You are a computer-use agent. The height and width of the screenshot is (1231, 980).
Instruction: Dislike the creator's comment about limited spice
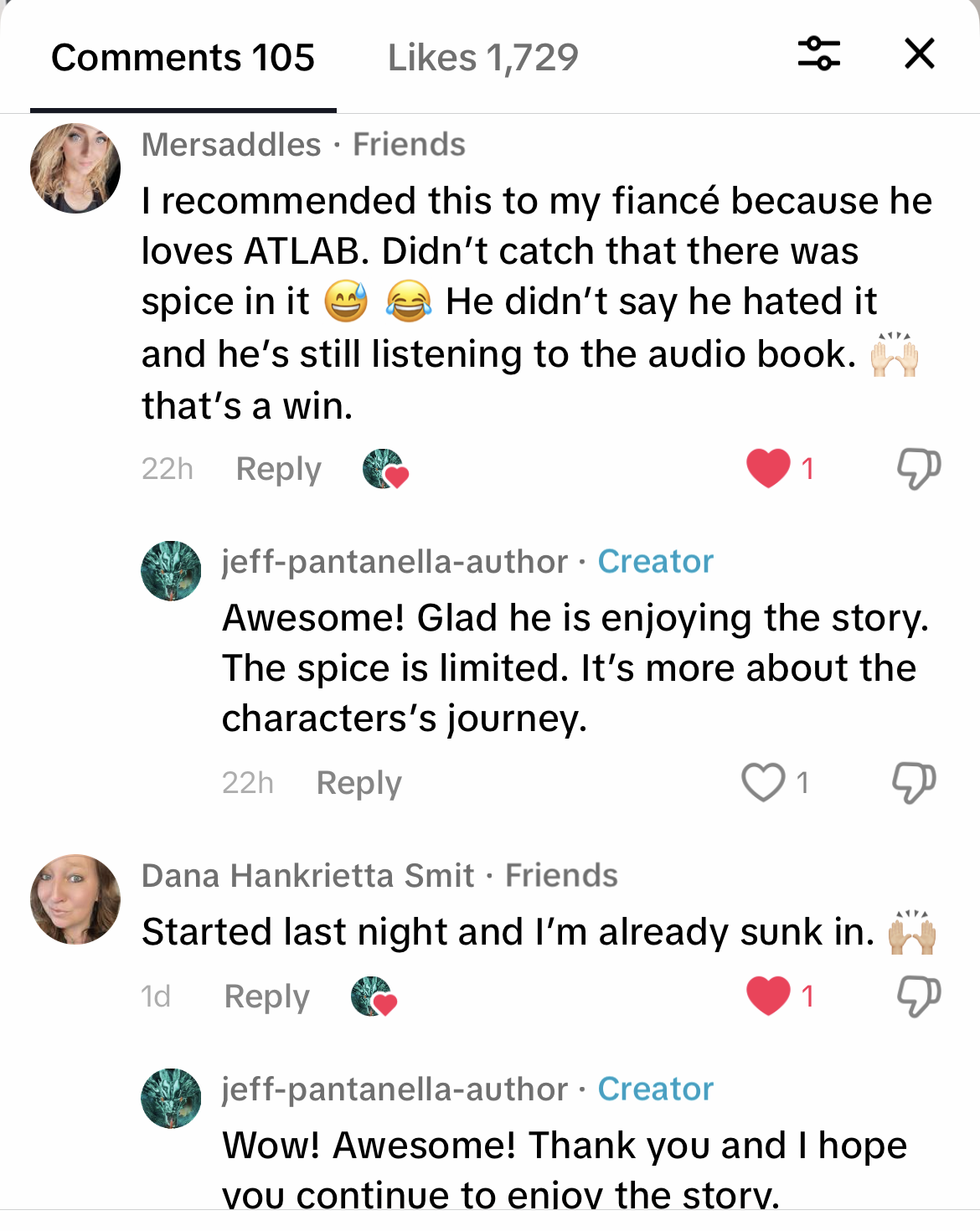click(x=914, y=782)
